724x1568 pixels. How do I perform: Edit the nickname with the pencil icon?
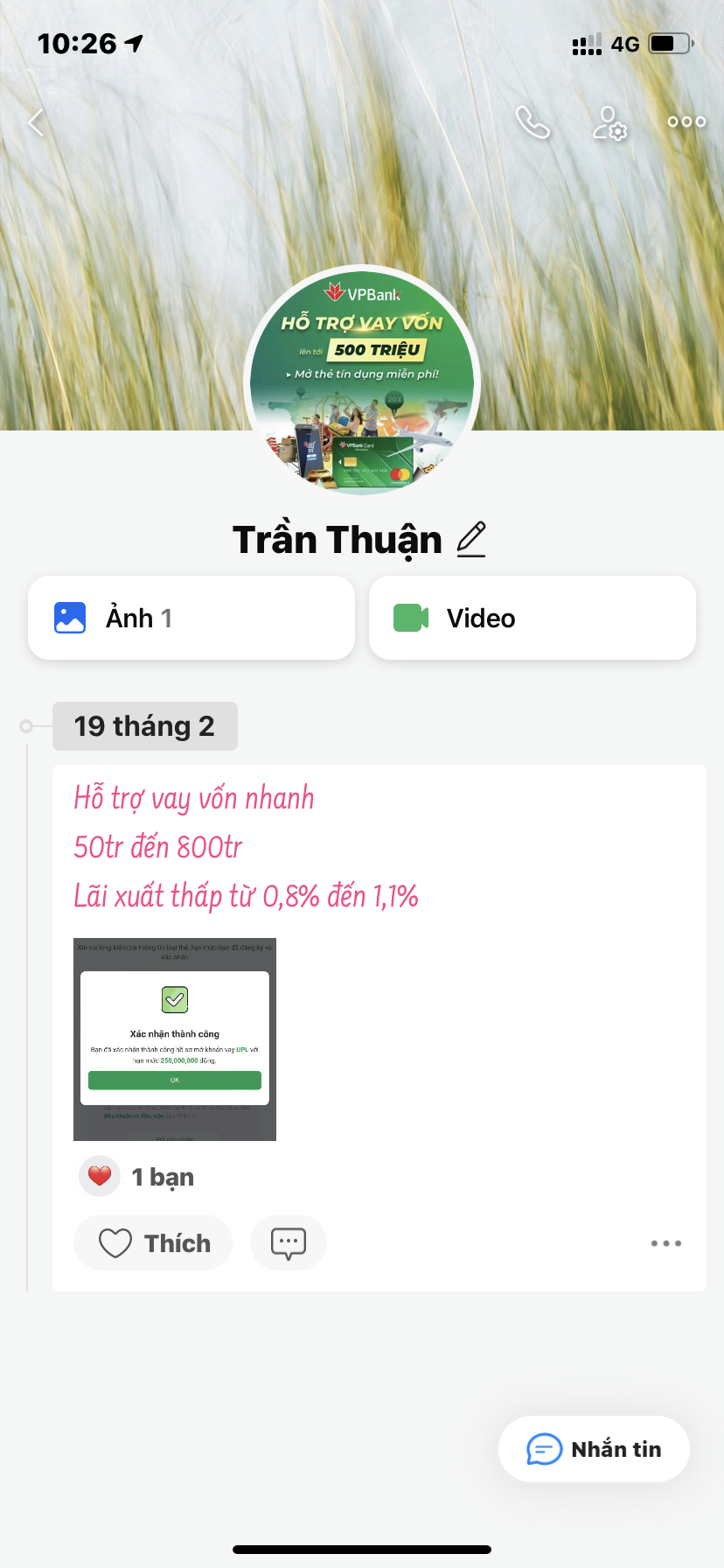click(471, 539)
